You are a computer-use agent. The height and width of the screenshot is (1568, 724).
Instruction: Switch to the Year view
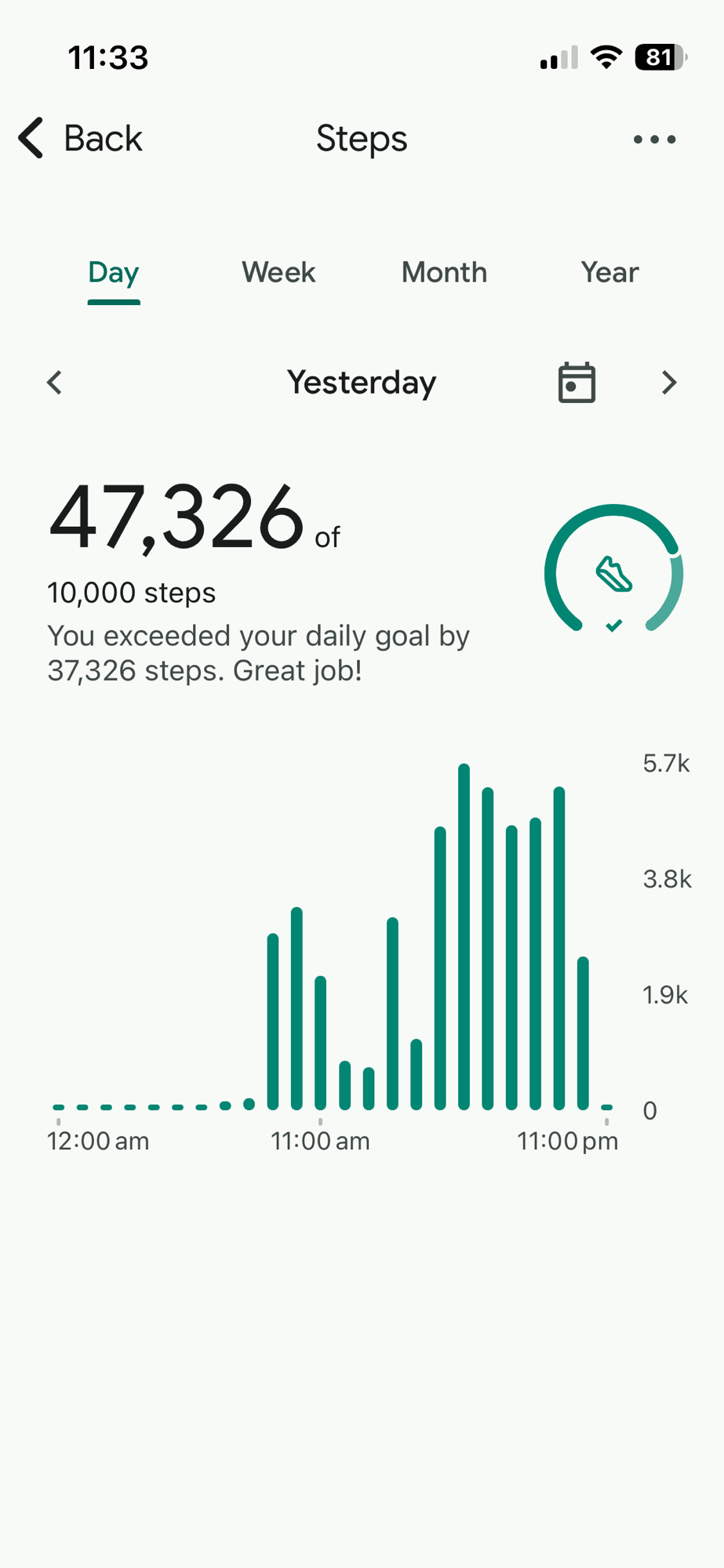tap(609, 273)
